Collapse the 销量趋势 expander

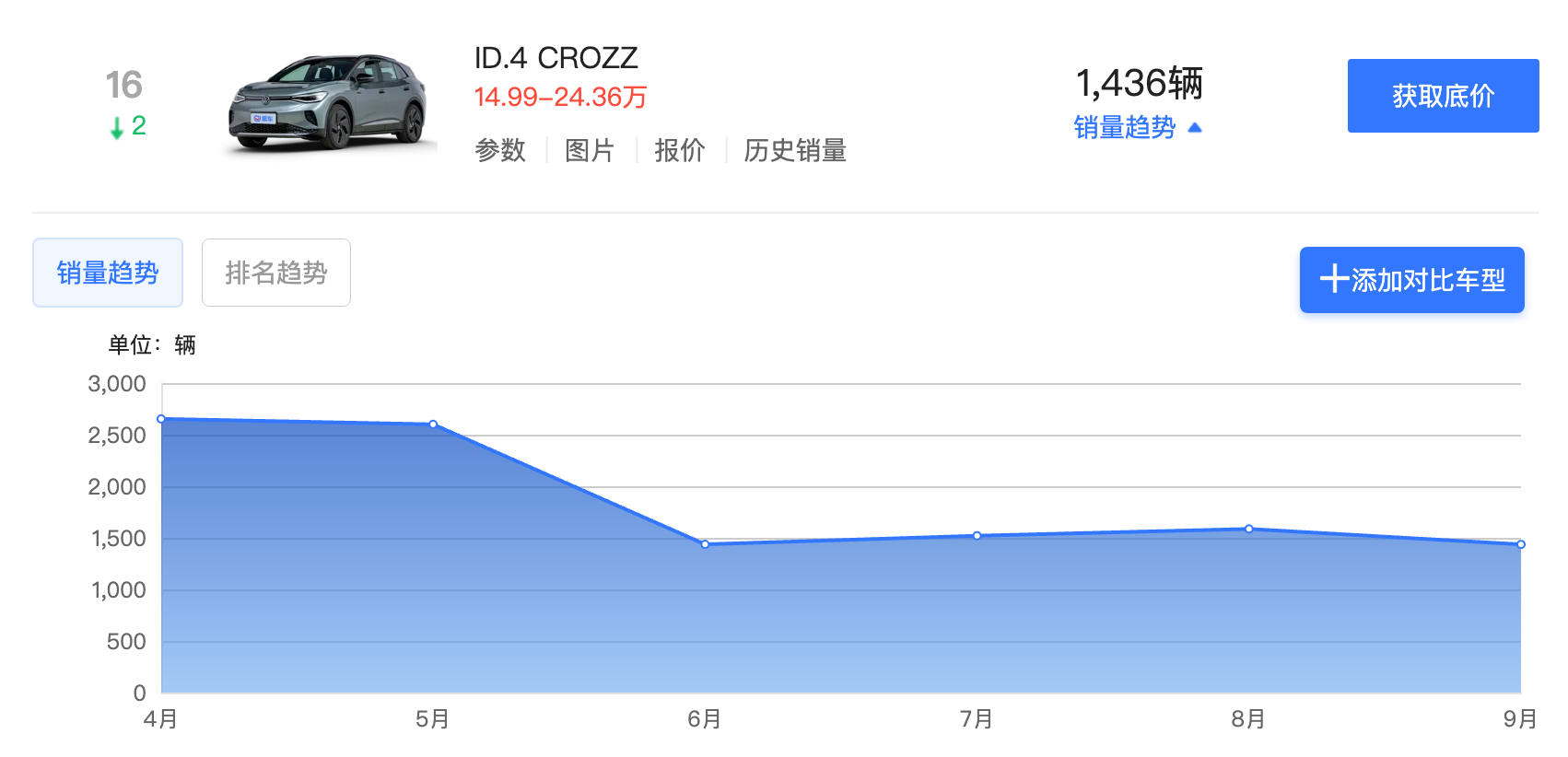point(1138,127)
